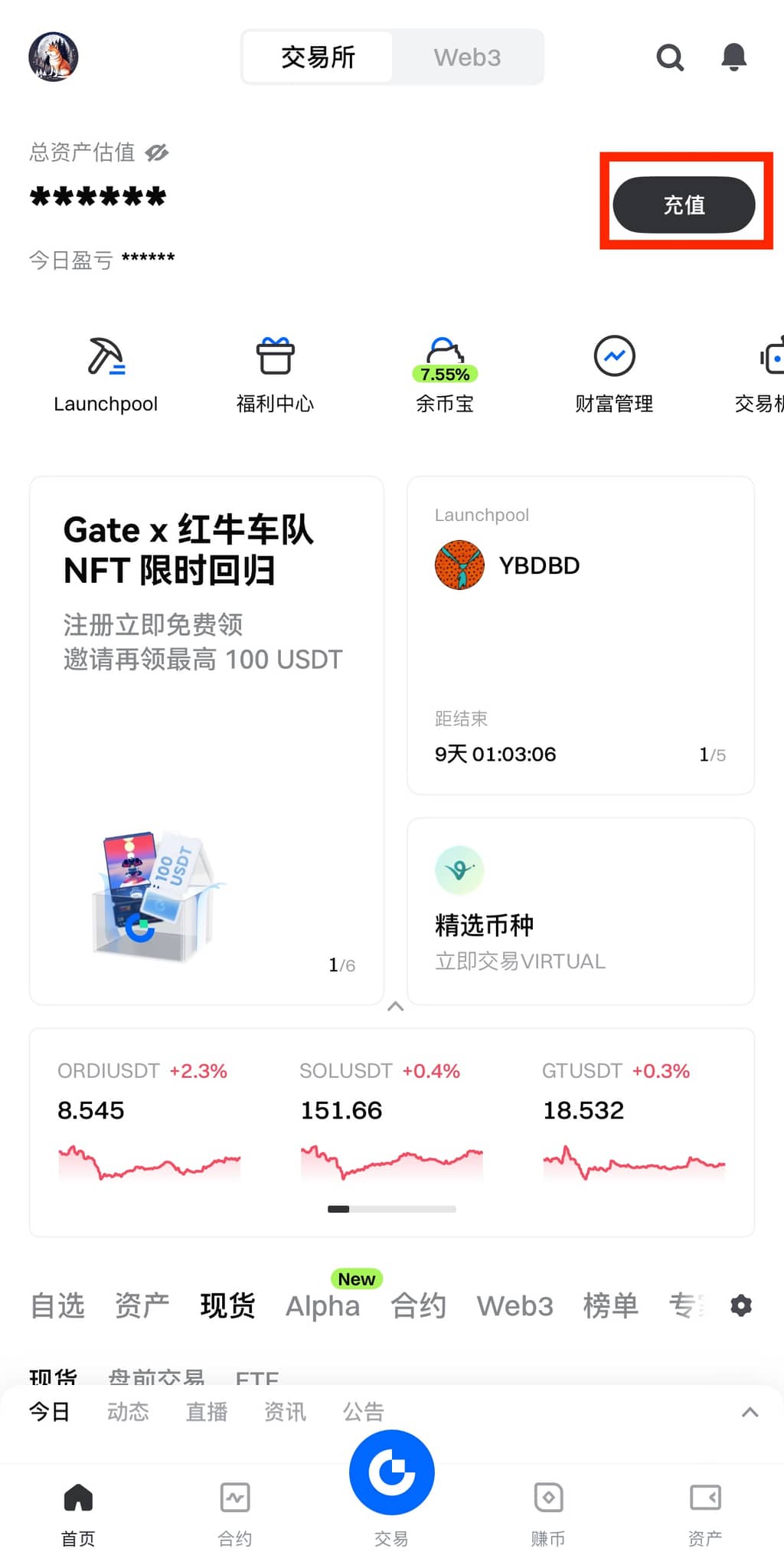This screenshot has height=1562, width=784.
Task: Open 福利中心 rewards center
Action: coord(275,374)
